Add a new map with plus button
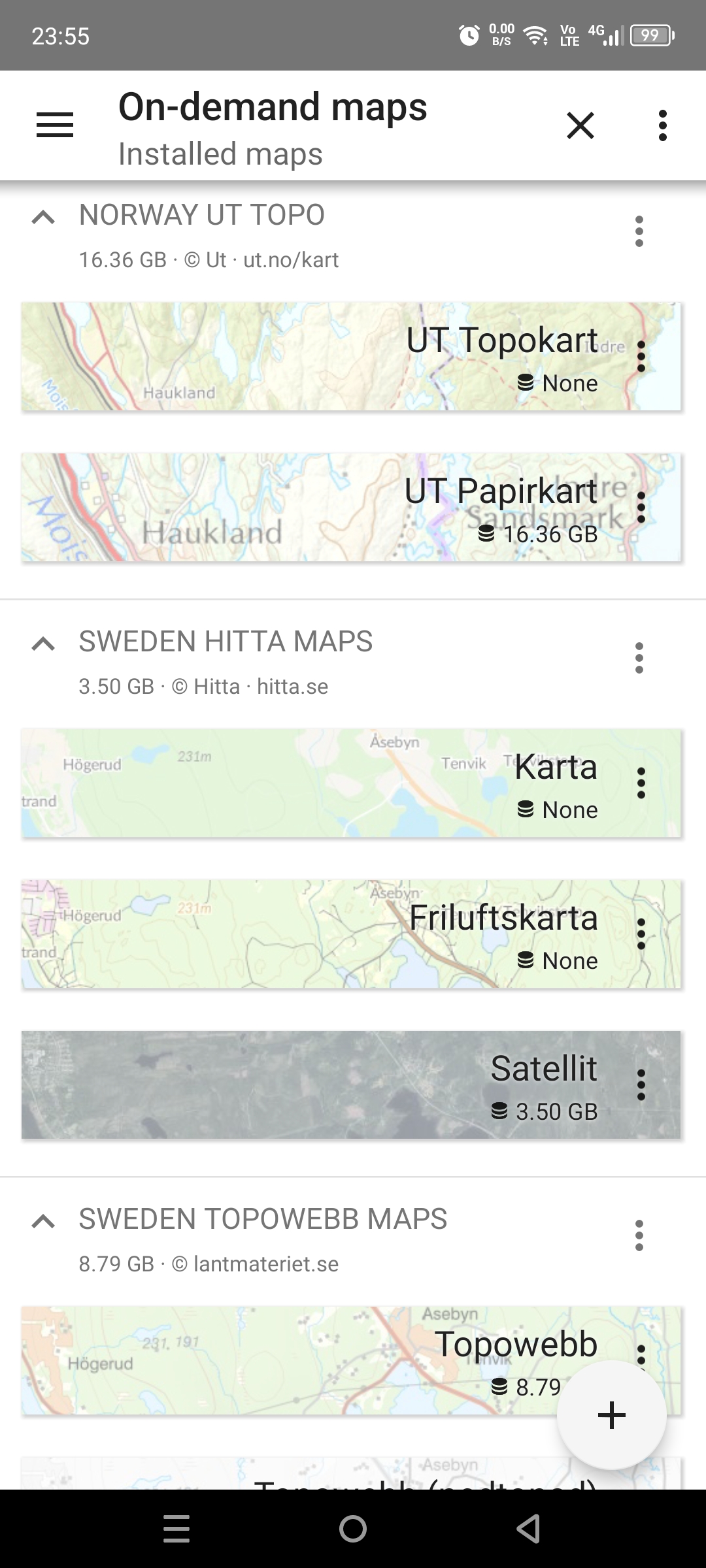The width and height of the screenshot is (706, 1568). click(x=611, y=1415)
